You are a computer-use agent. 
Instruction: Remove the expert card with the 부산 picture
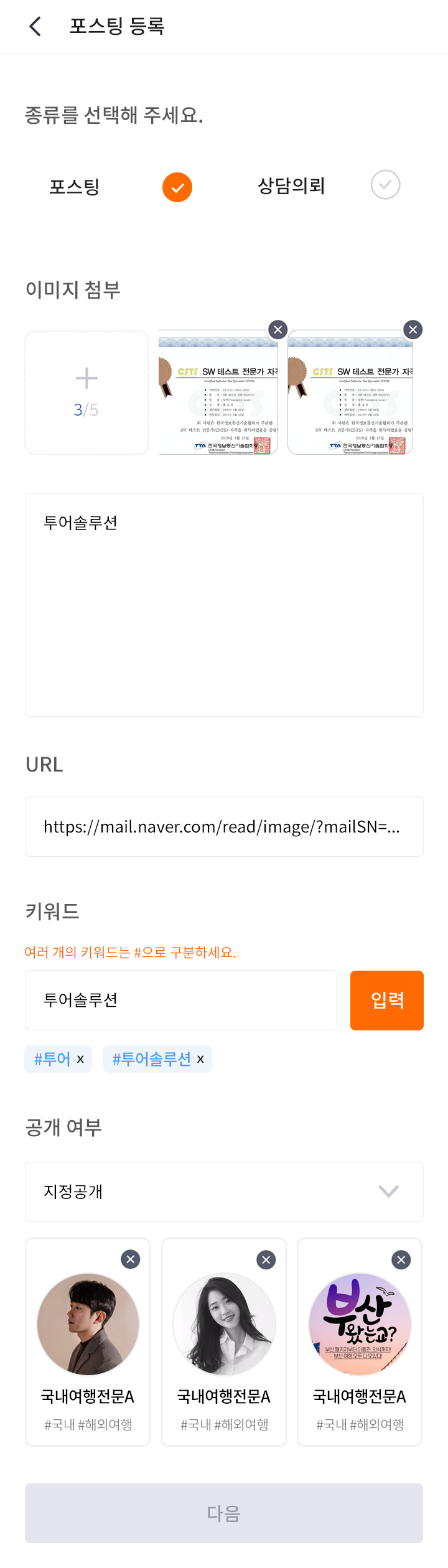[x=401, y=1259]
